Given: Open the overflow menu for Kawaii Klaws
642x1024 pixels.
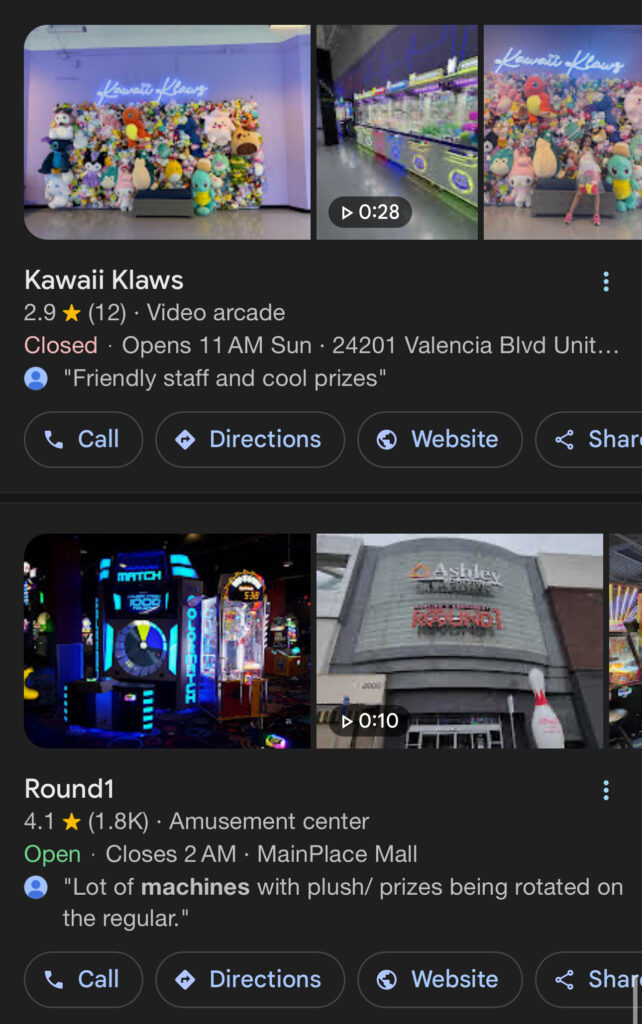Looking at the screenshot, I should pyautogui.click(x=605, y=282).
